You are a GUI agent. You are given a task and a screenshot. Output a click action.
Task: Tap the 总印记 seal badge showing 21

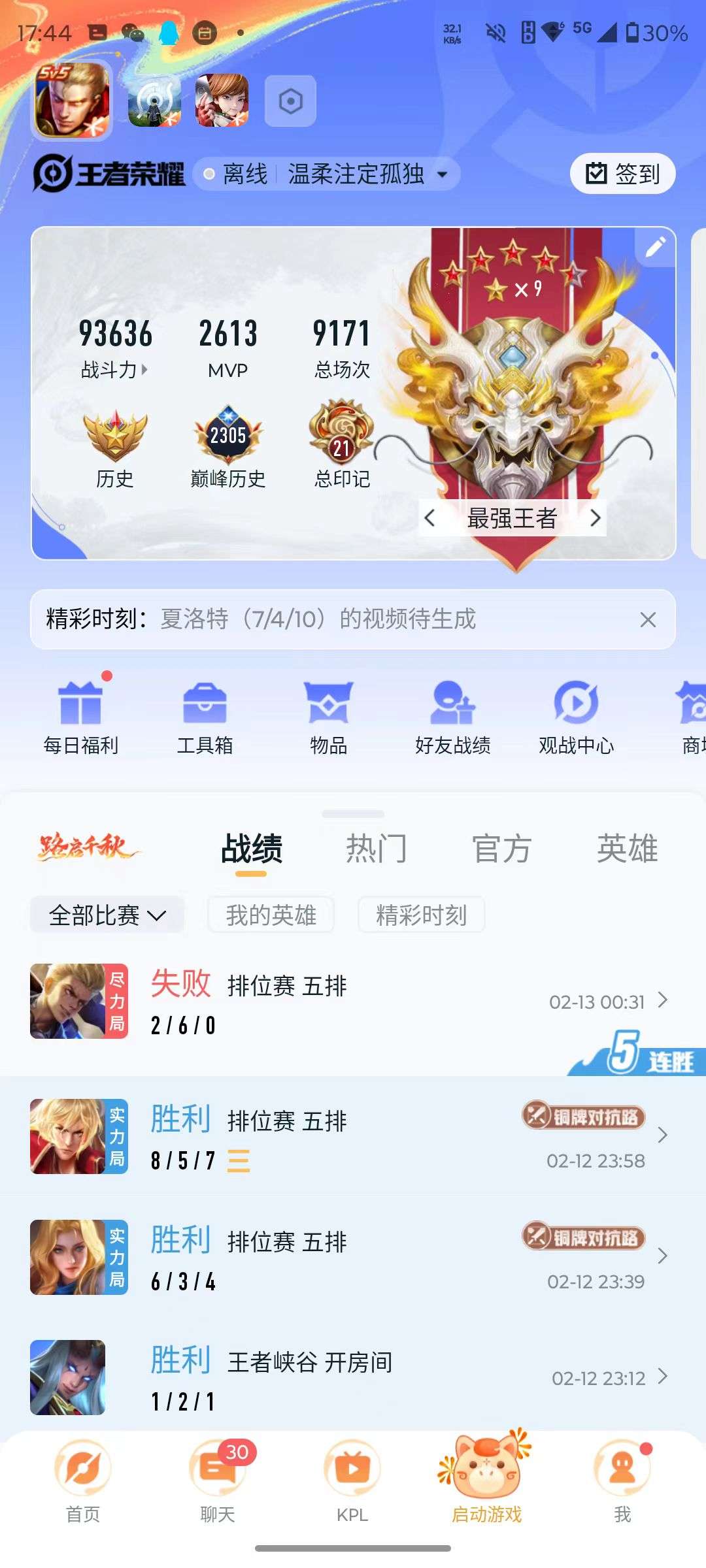coord(341,434)
